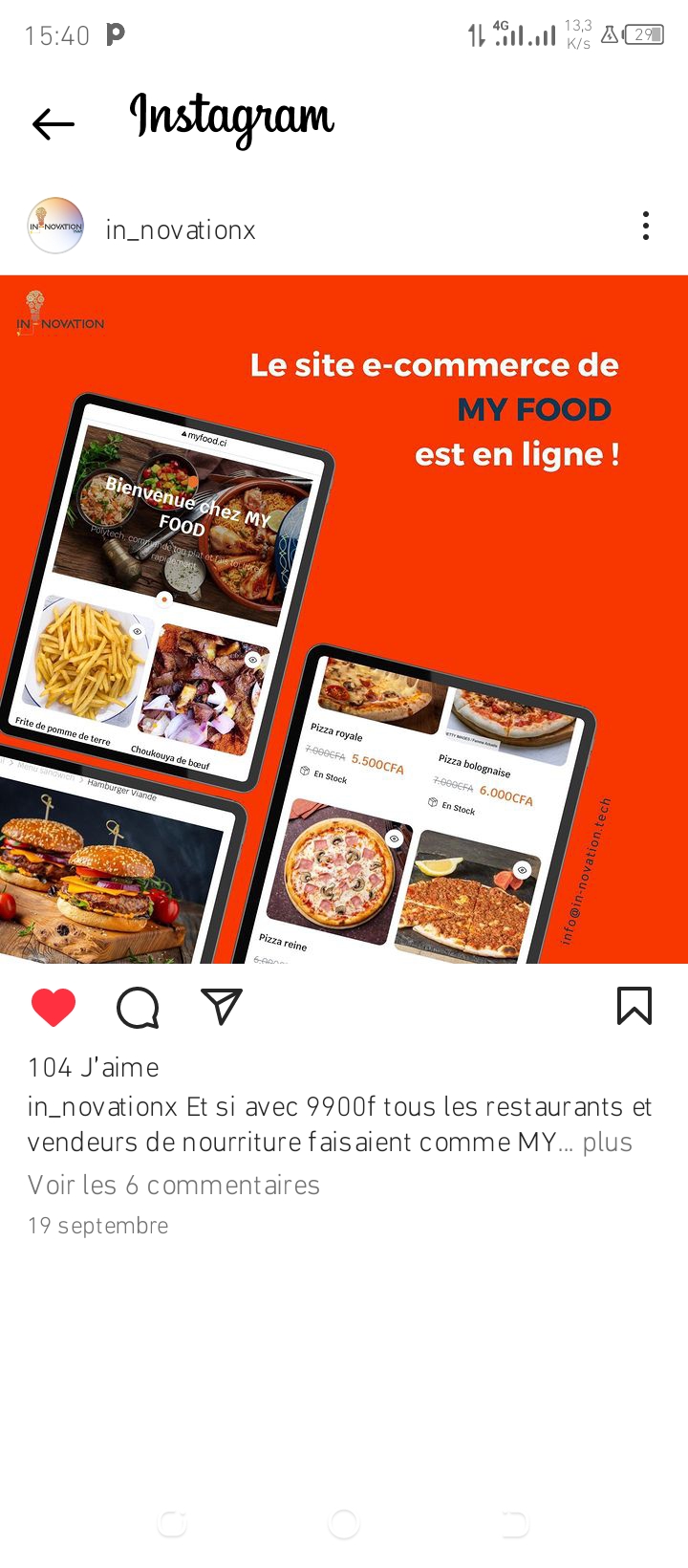This screenshot has height=1568, width=688.
Task: Go back using the top arrow
Action: [54, 124]
